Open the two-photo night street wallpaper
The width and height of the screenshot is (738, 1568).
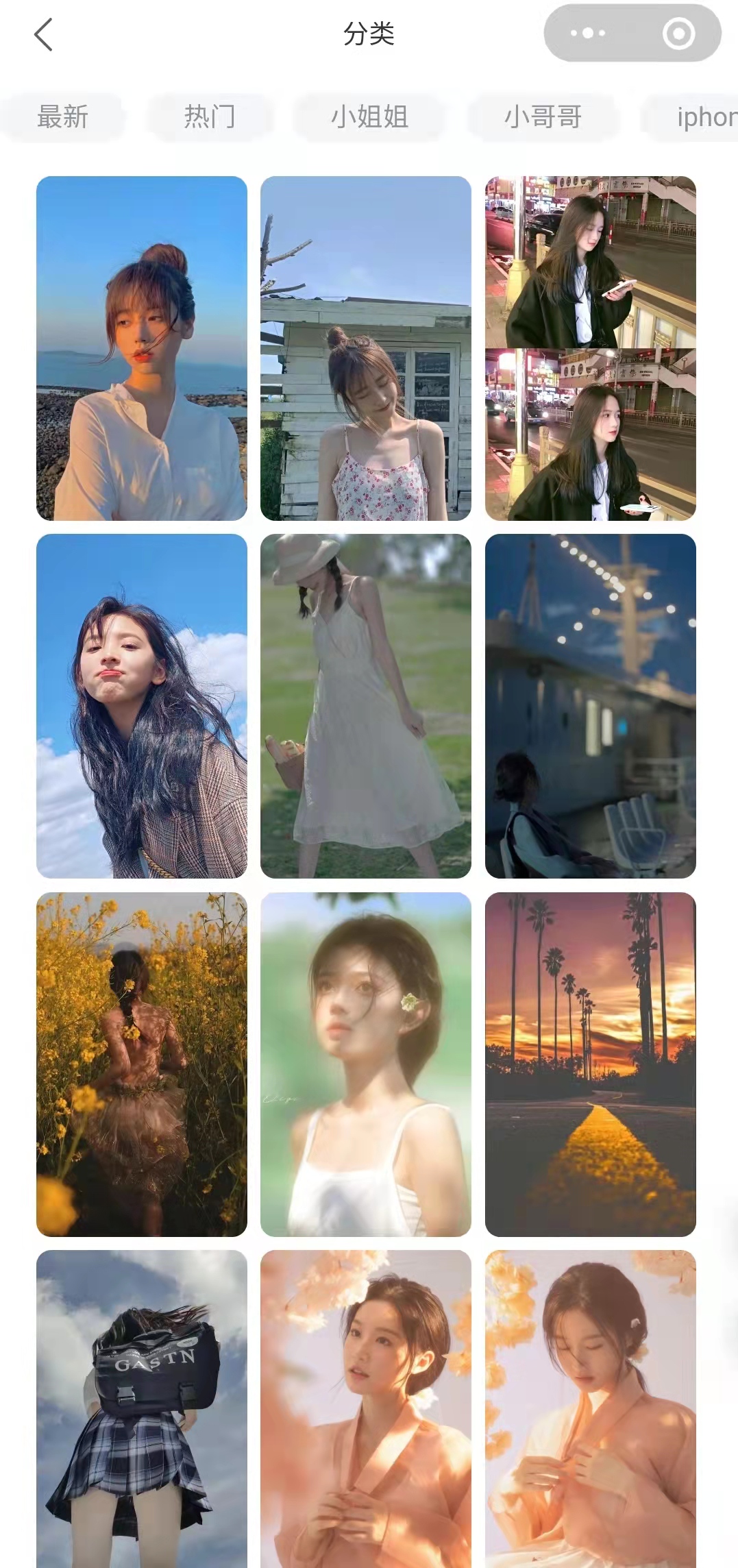coord(591,348)
